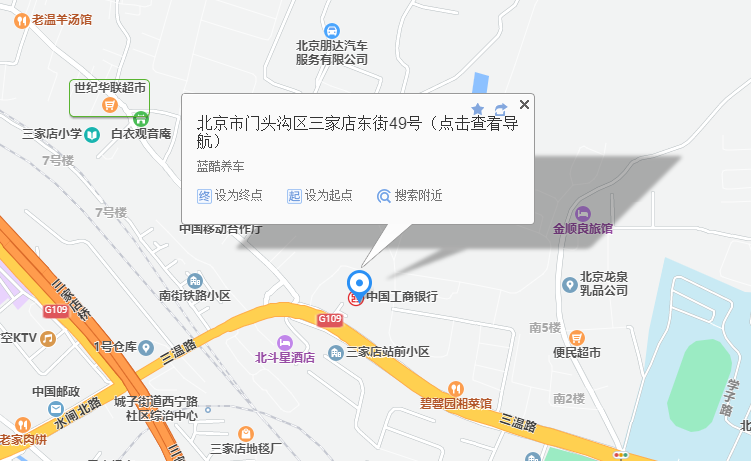This screenshot has height=461, width=751.
Task: Select 世纪华联超市 on the map
Action: click(110, 89)
